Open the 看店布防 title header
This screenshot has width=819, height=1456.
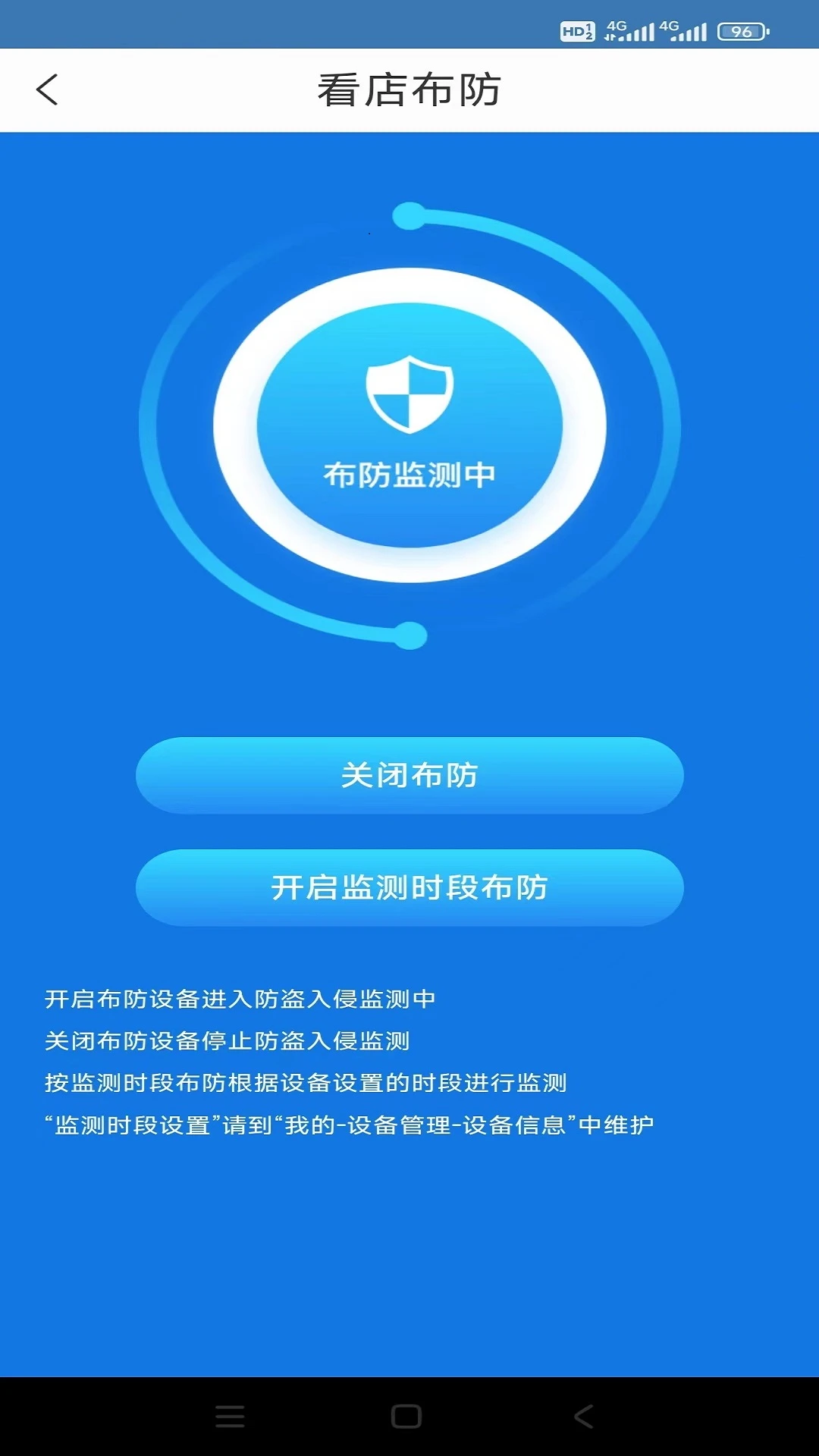pyautogui.click(x=409, y=89)
